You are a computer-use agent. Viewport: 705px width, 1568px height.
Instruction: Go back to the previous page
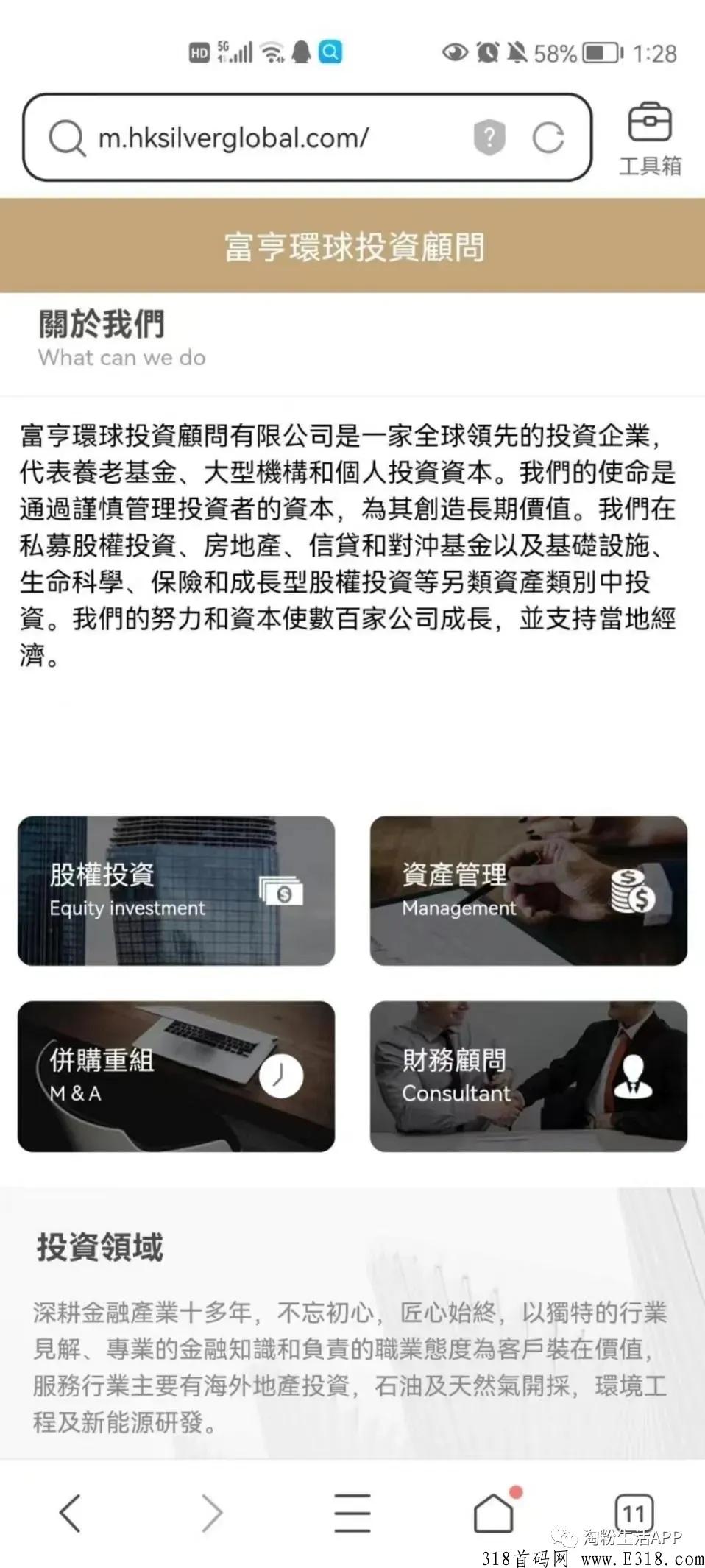click(x=70, y=1513)
